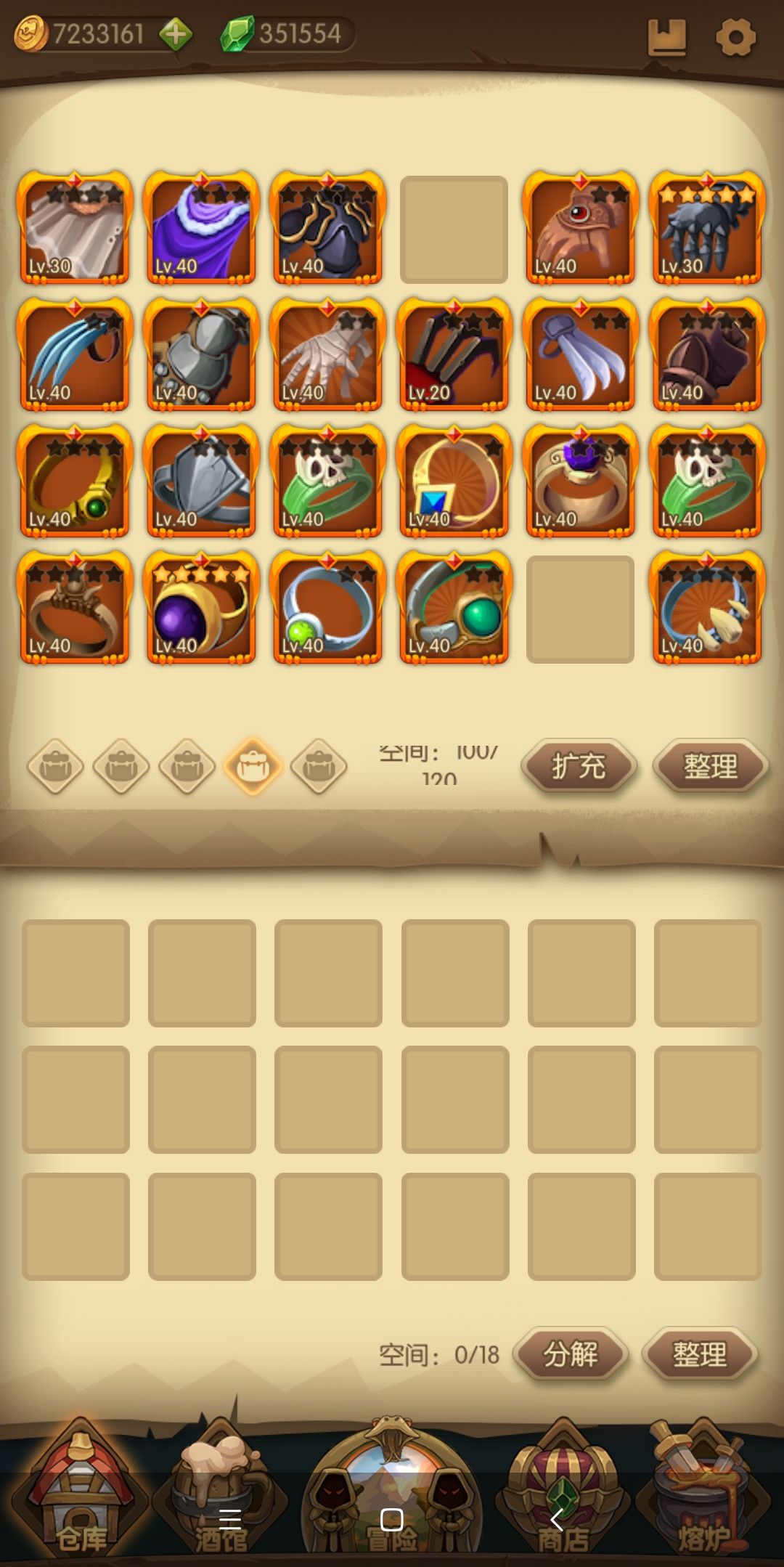This screenshot has height=1567, width=784.
Task: Select the Lv.40 purple cape item
Action: click(x=201, y=227)
